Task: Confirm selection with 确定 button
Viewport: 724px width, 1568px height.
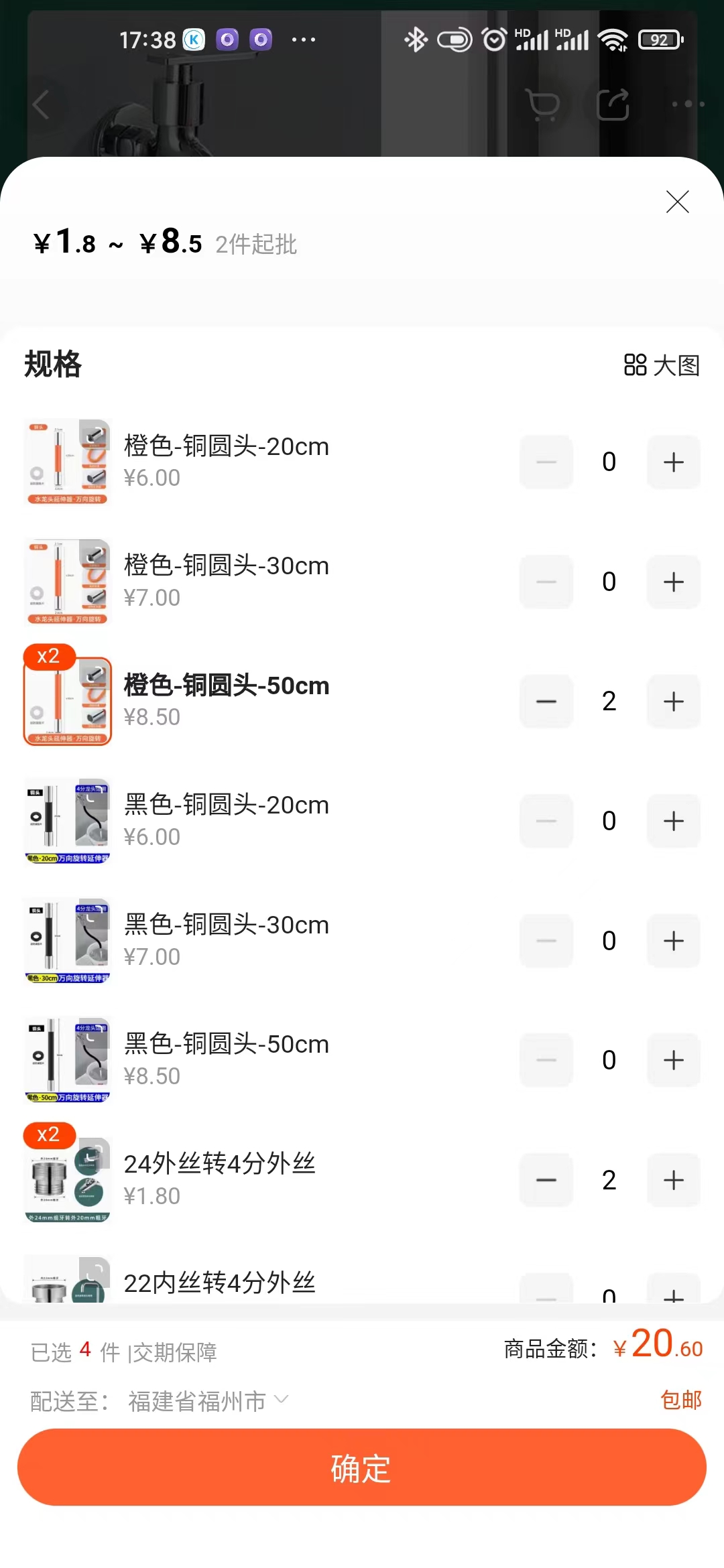Action: 362,1467
